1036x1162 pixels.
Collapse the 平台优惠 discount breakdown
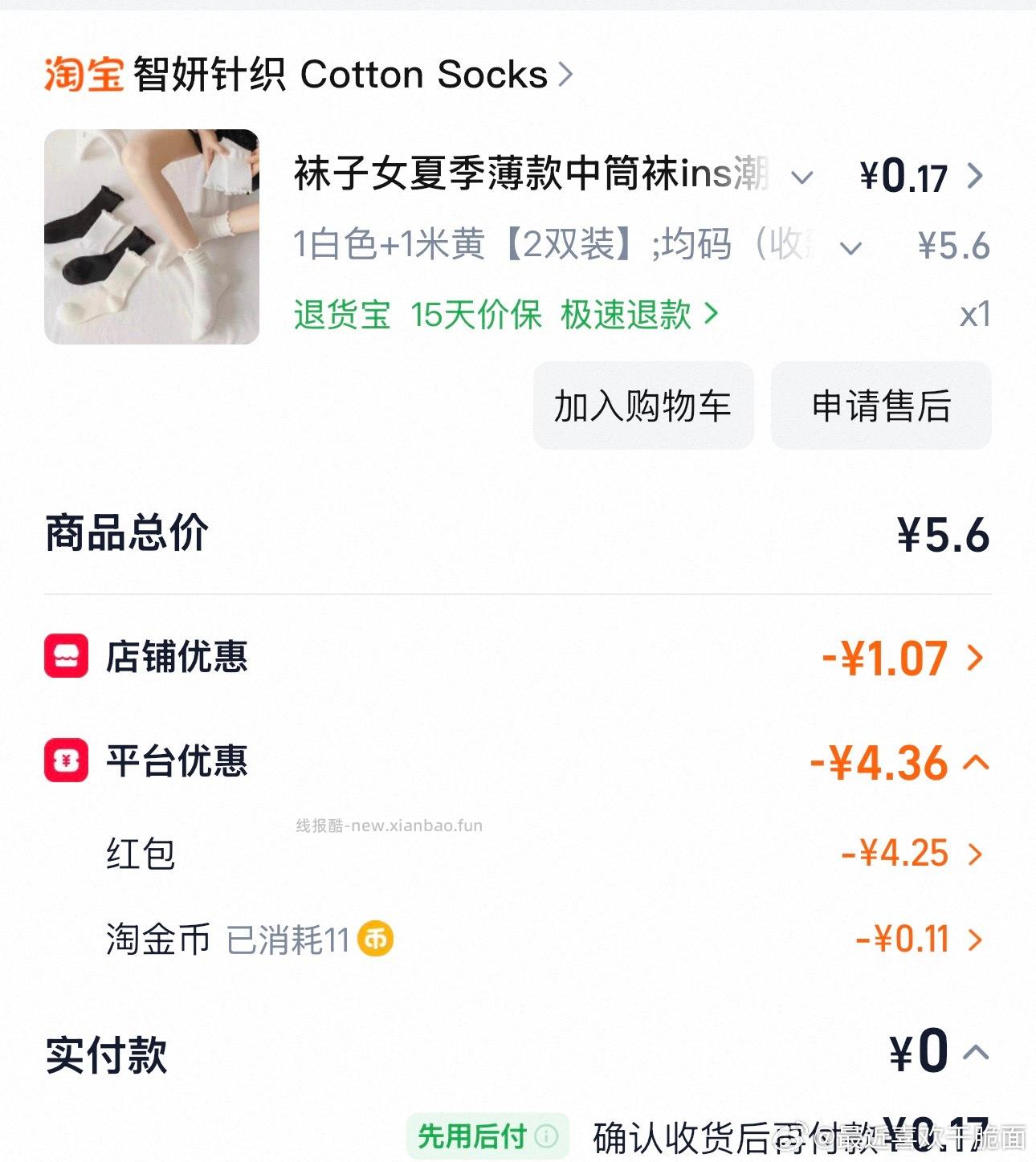click(x=976, y=761)
